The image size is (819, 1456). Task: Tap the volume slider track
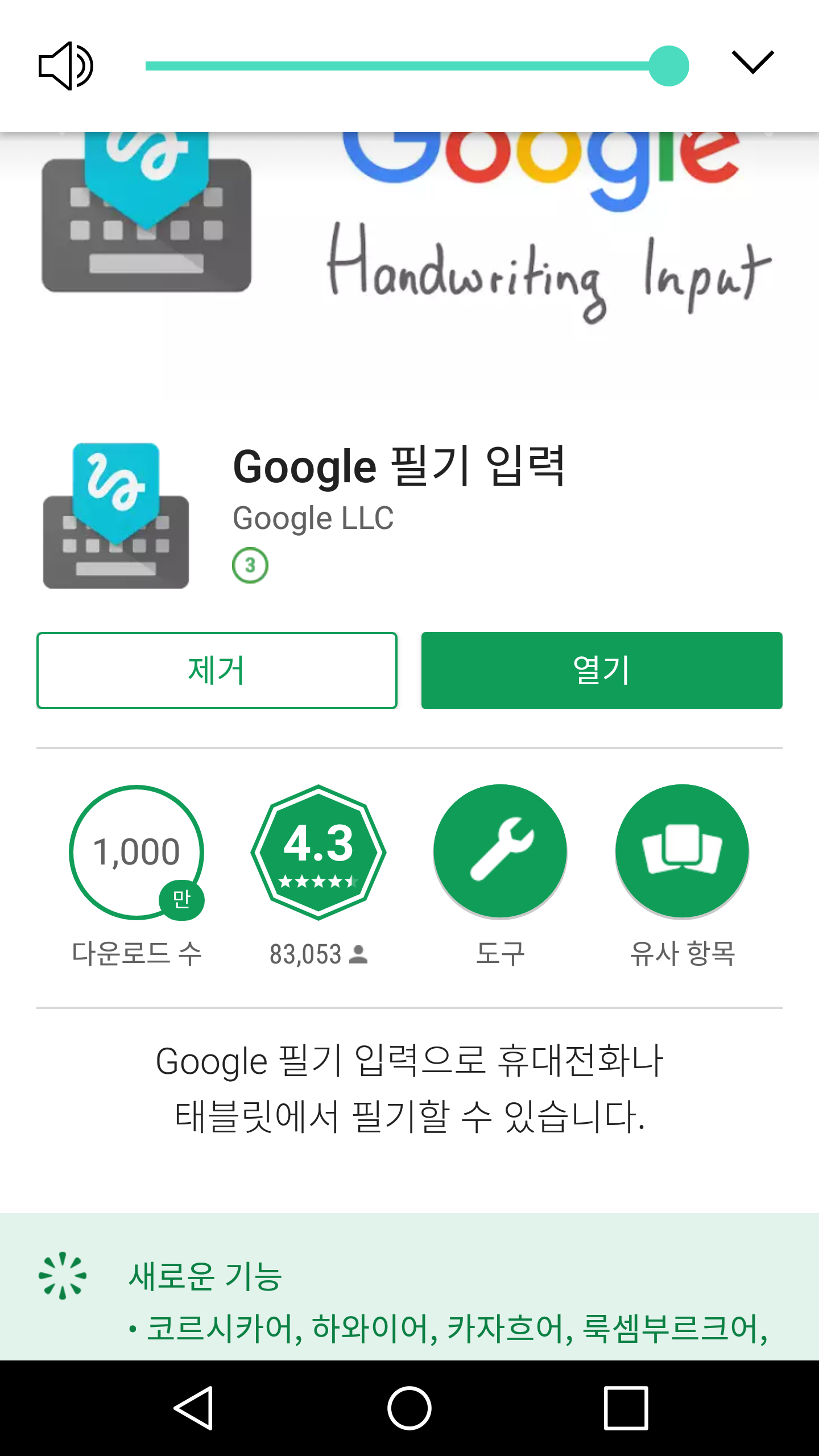tap(398, 66)
